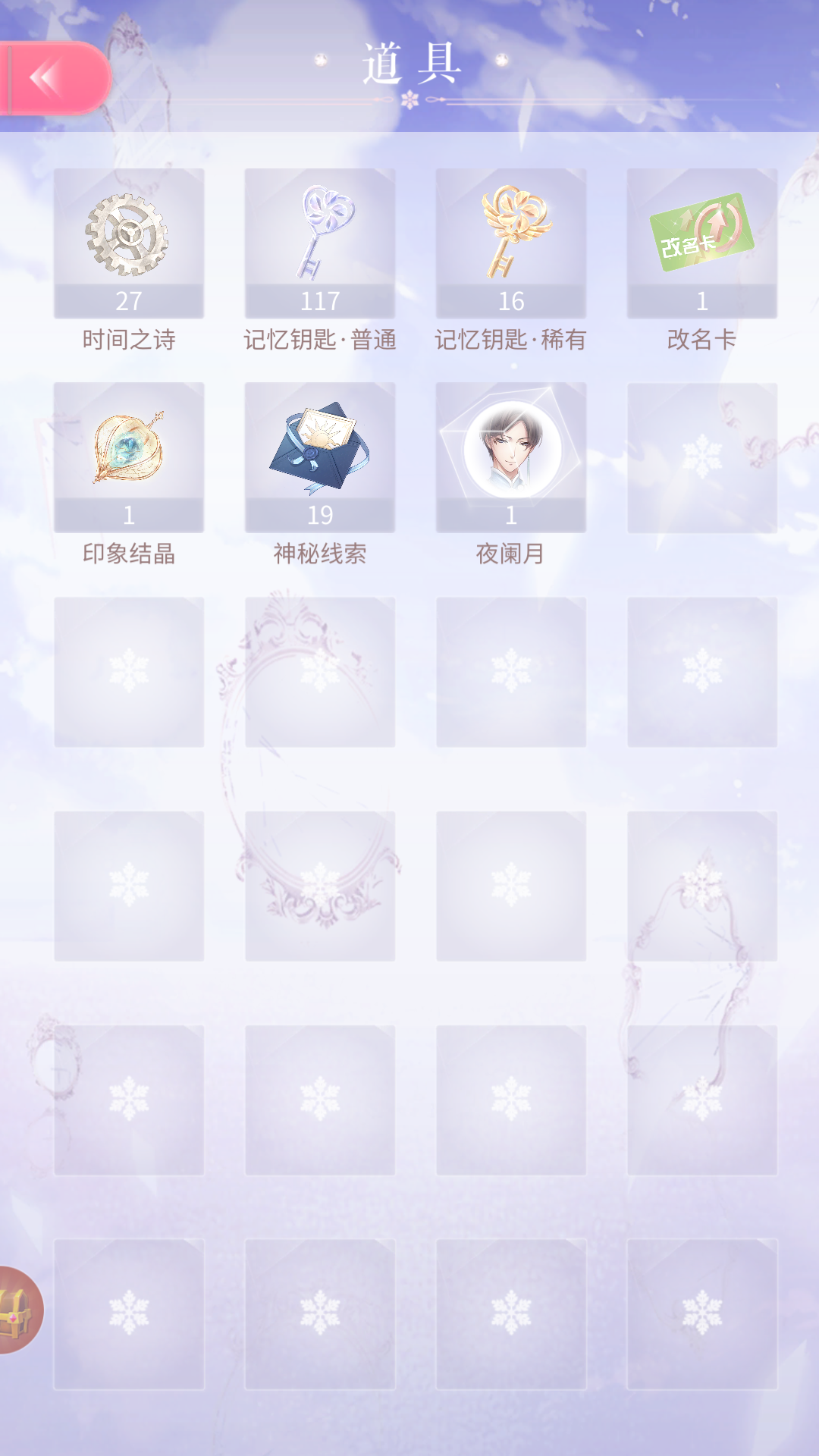819x1456 pixels.
Task: Open the 改名卡 rename card item
Action: (702, 243)
